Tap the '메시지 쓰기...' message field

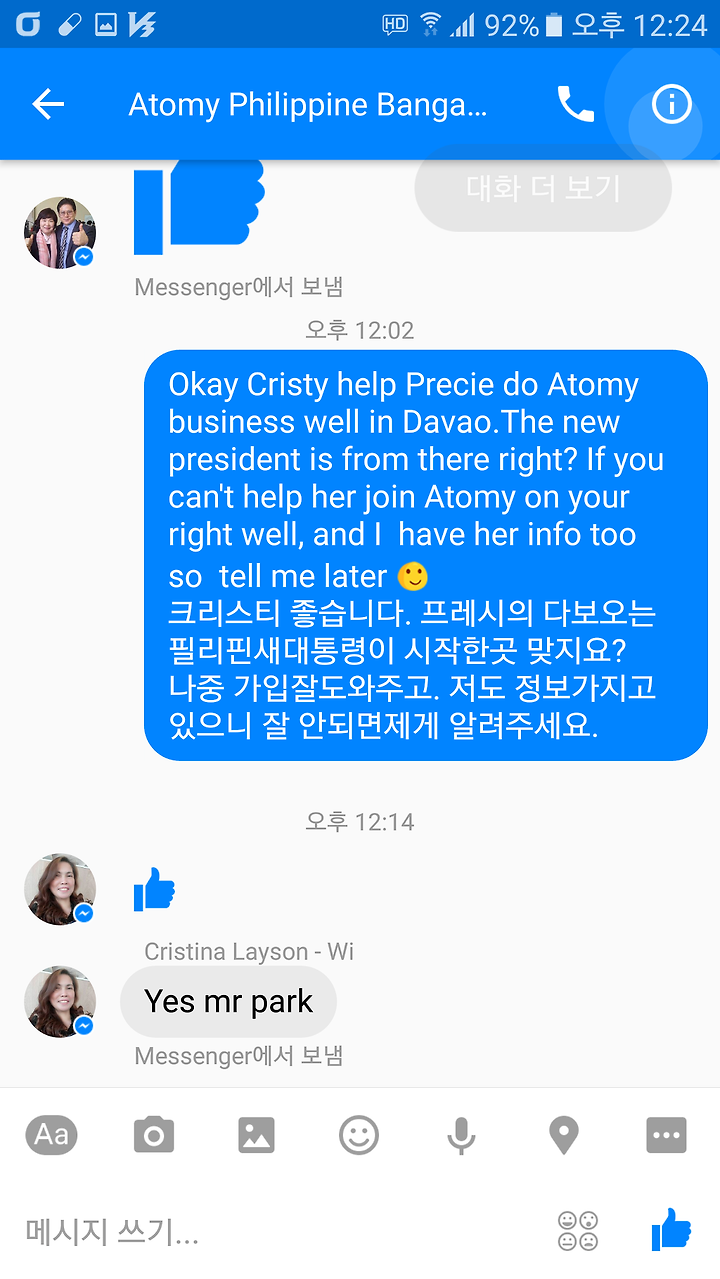280,1231
